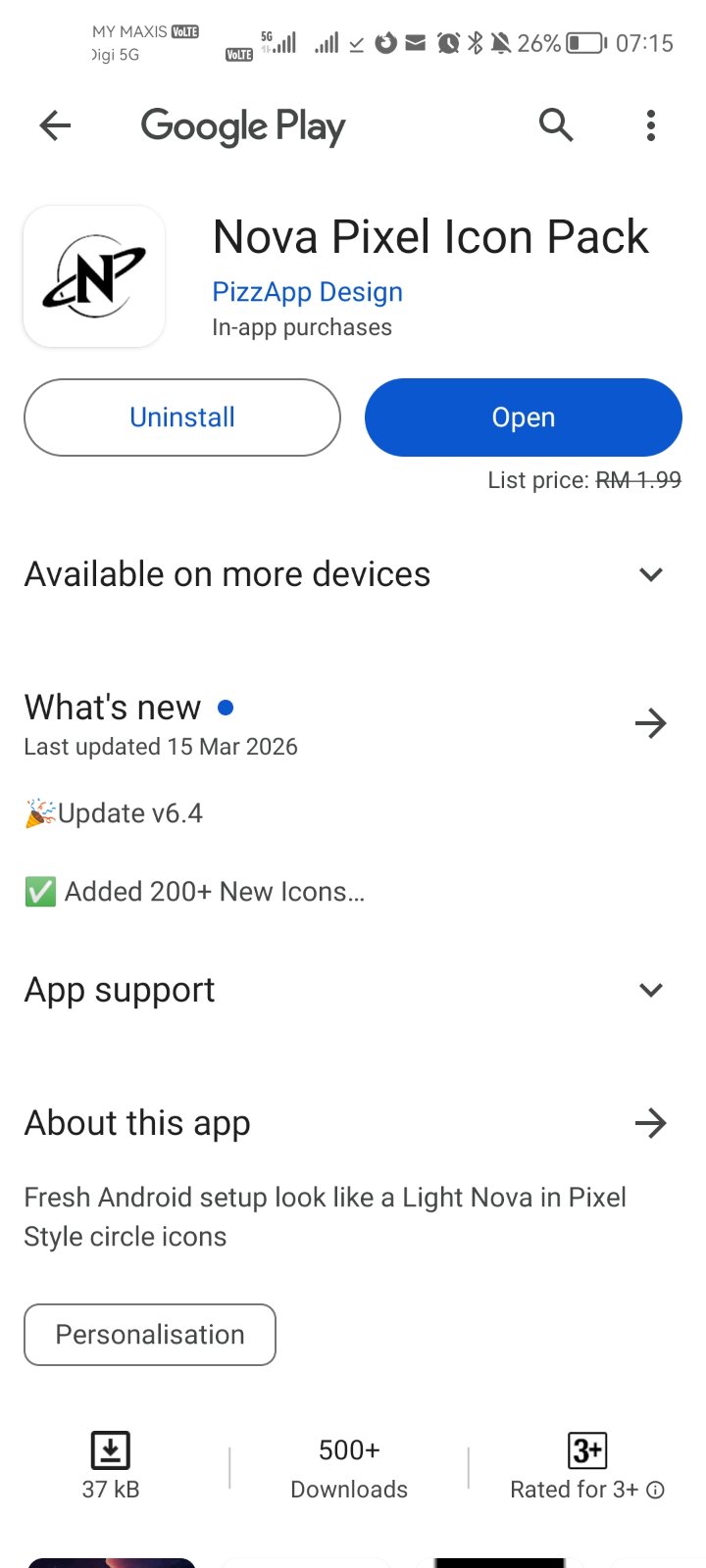Show info for the Rated for 3+ content rating
The width and height of the screenshot is (706, 1568).
(656, 1490)
